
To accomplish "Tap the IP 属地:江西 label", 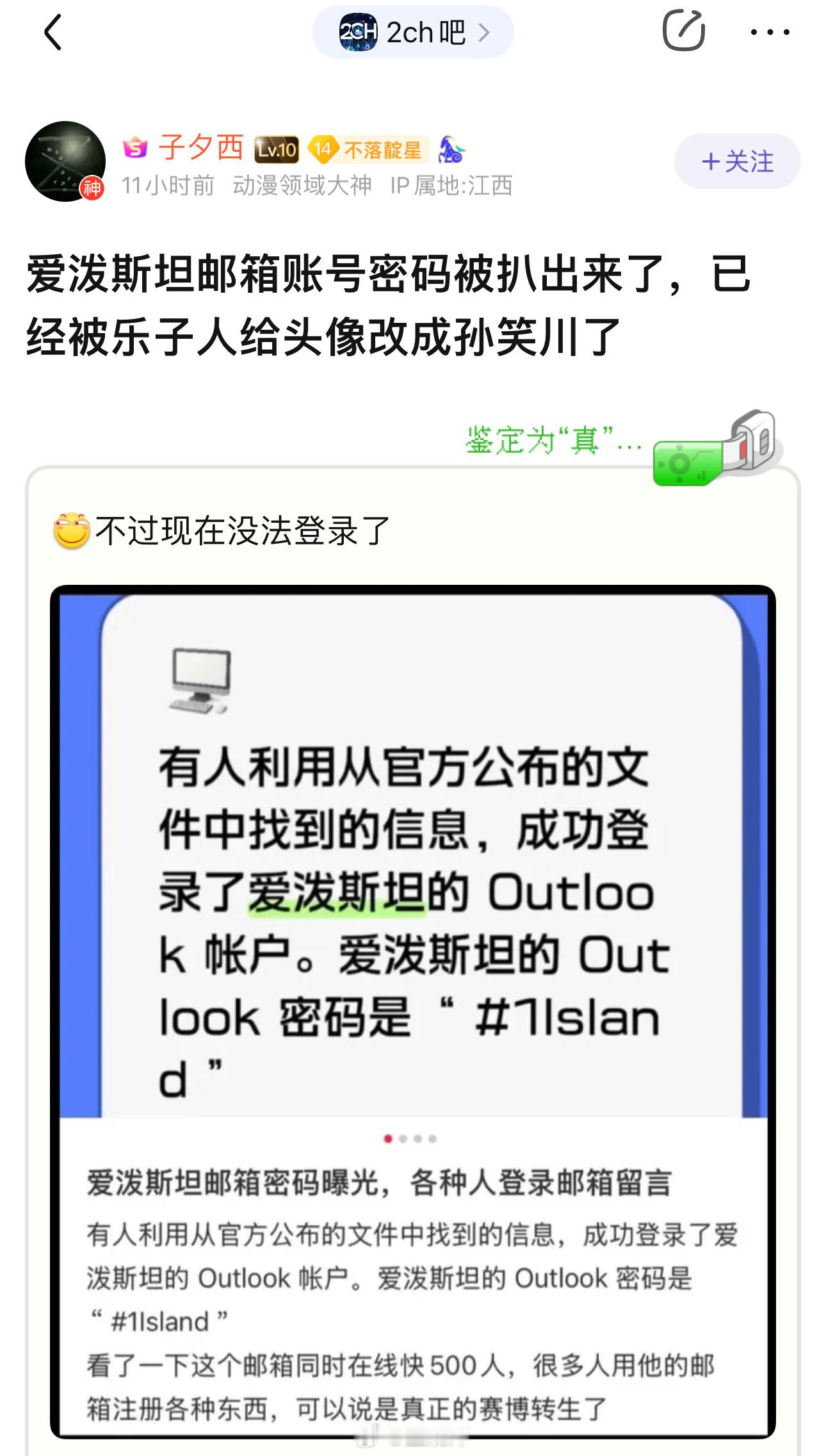I will tap(455, 185).
